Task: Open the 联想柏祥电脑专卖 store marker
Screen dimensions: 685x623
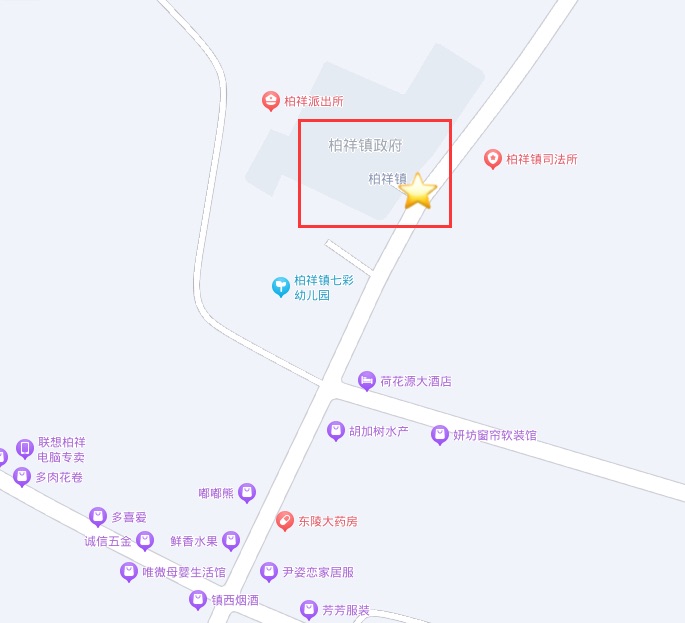Action: click(x=25, y=449)
